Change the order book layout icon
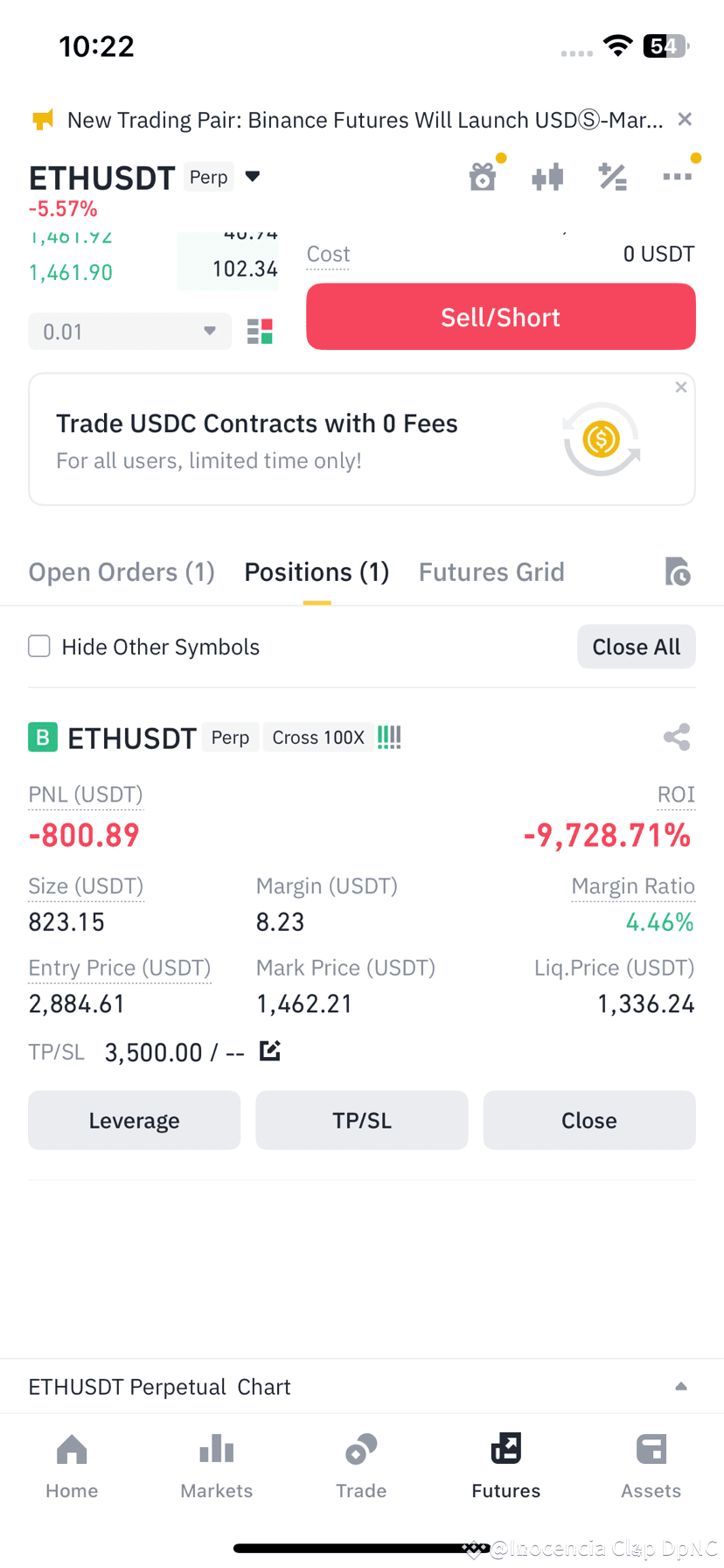 (260, 332)
